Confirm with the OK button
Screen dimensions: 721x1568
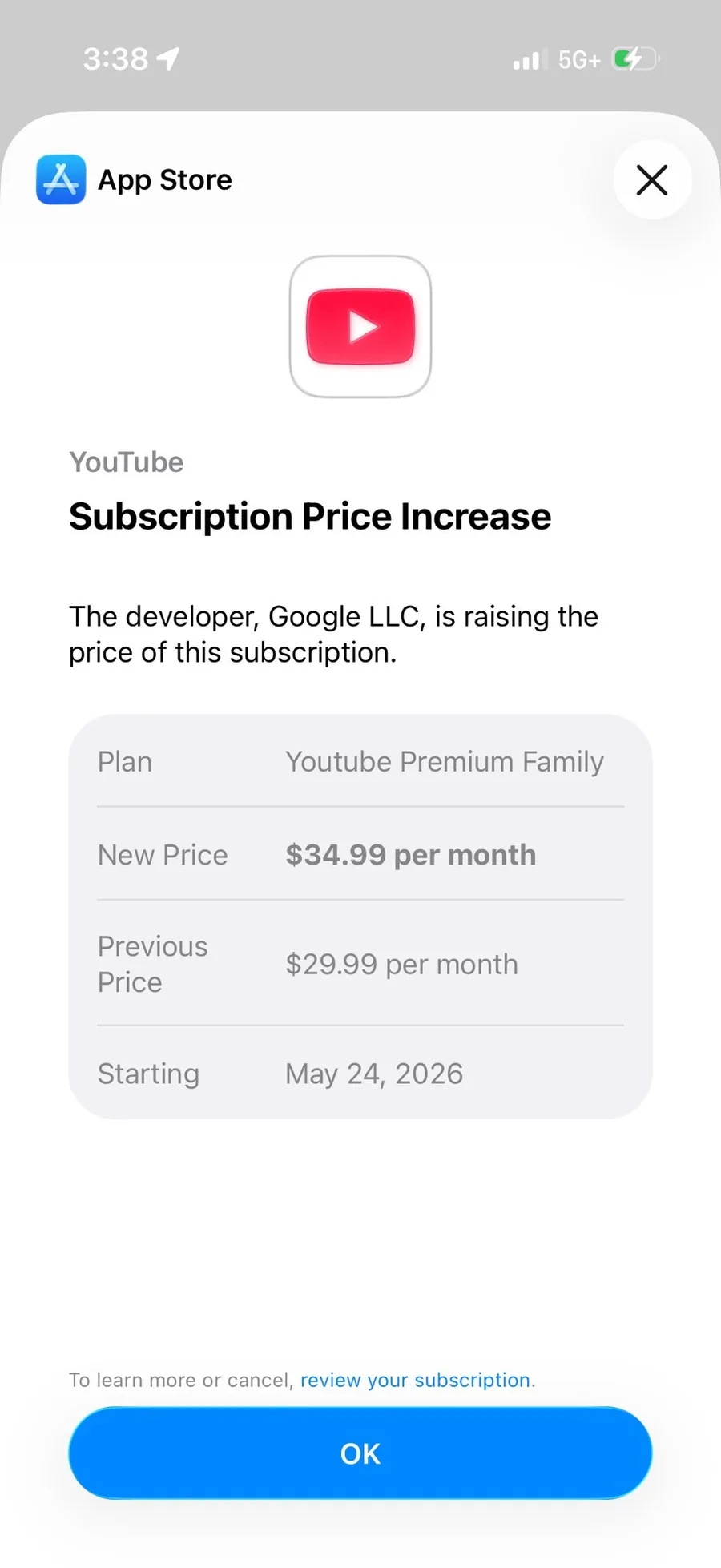pyautogui.click(x=360, y=1453)
